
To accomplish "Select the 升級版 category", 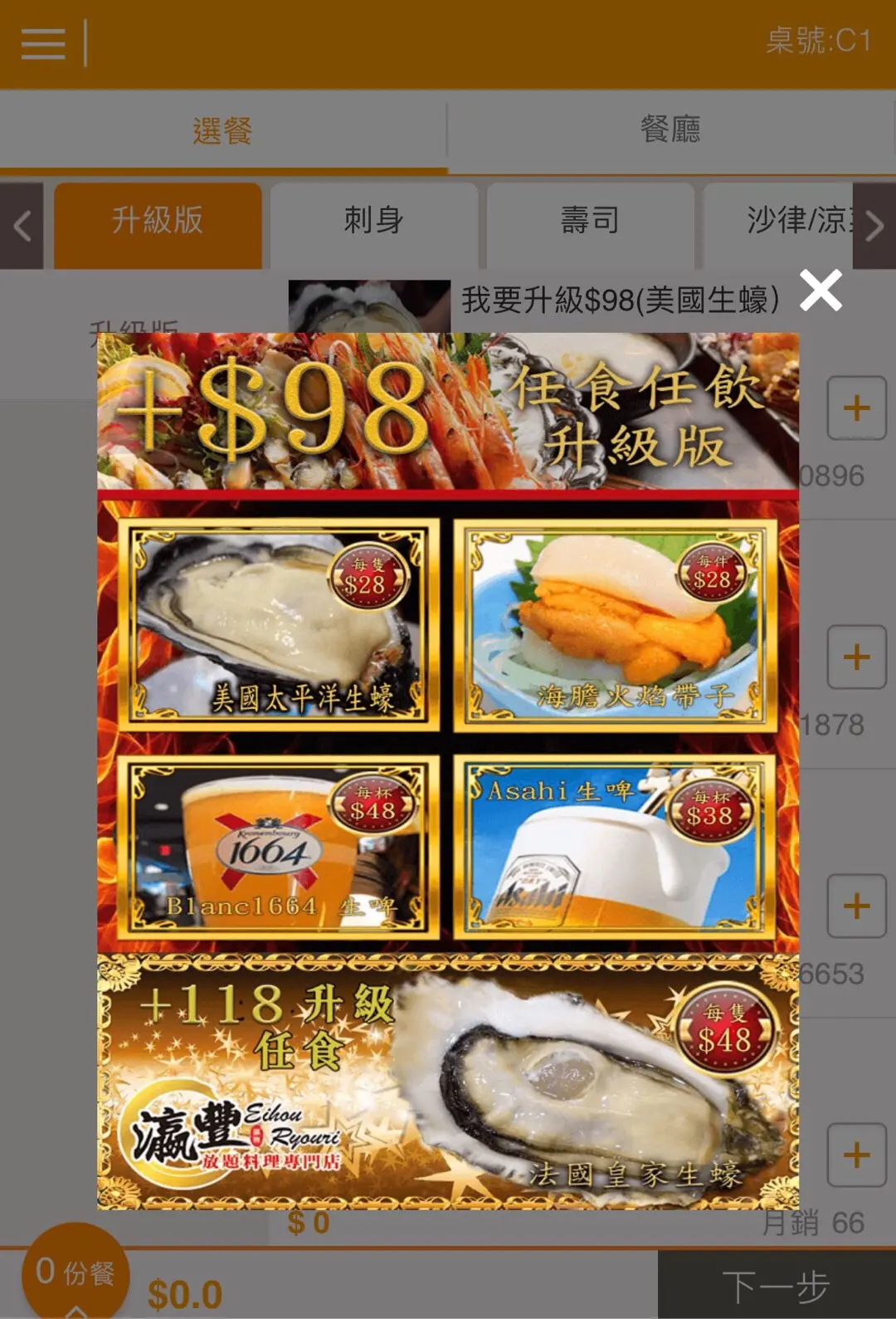I will click(x=158, y=222).
